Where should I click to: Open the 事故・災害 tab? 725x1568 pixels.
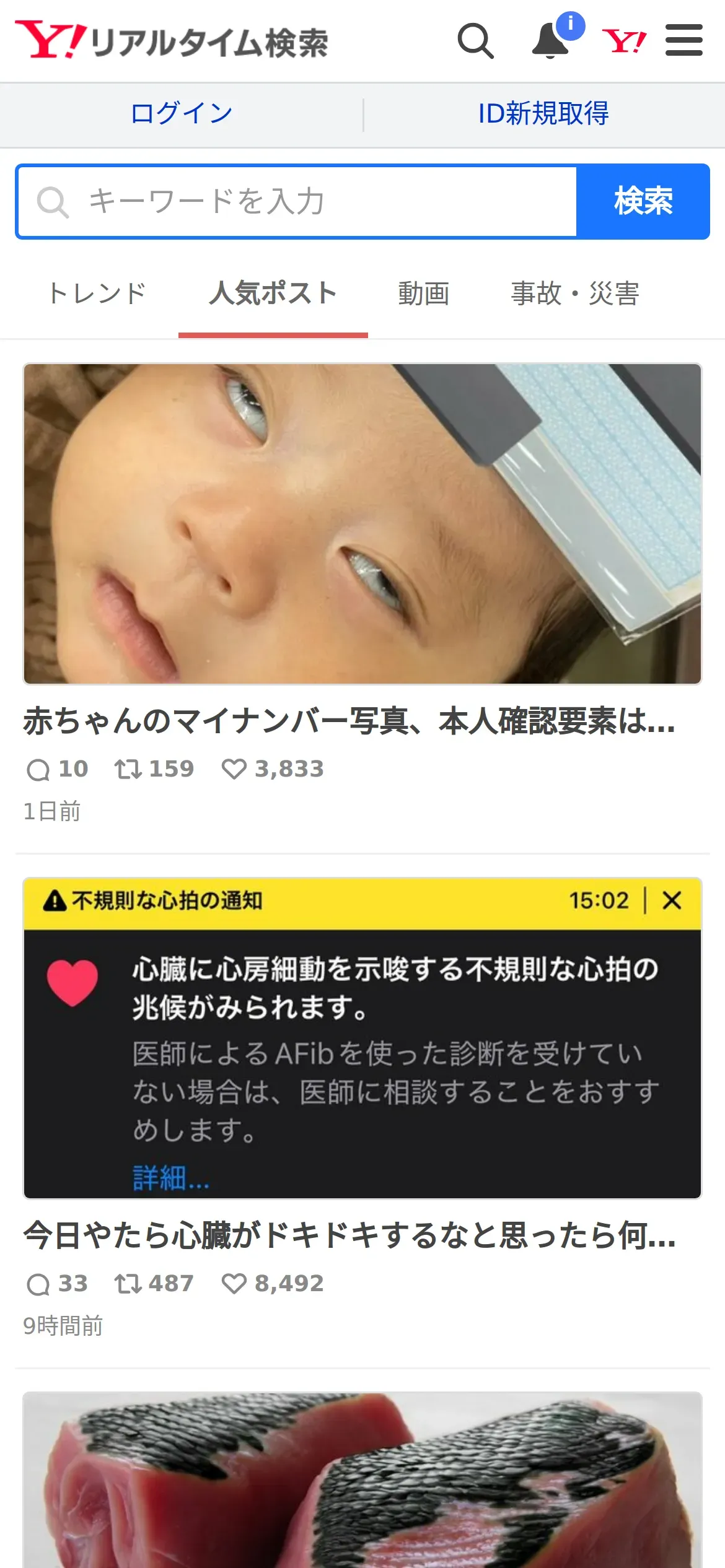point(575,294)
